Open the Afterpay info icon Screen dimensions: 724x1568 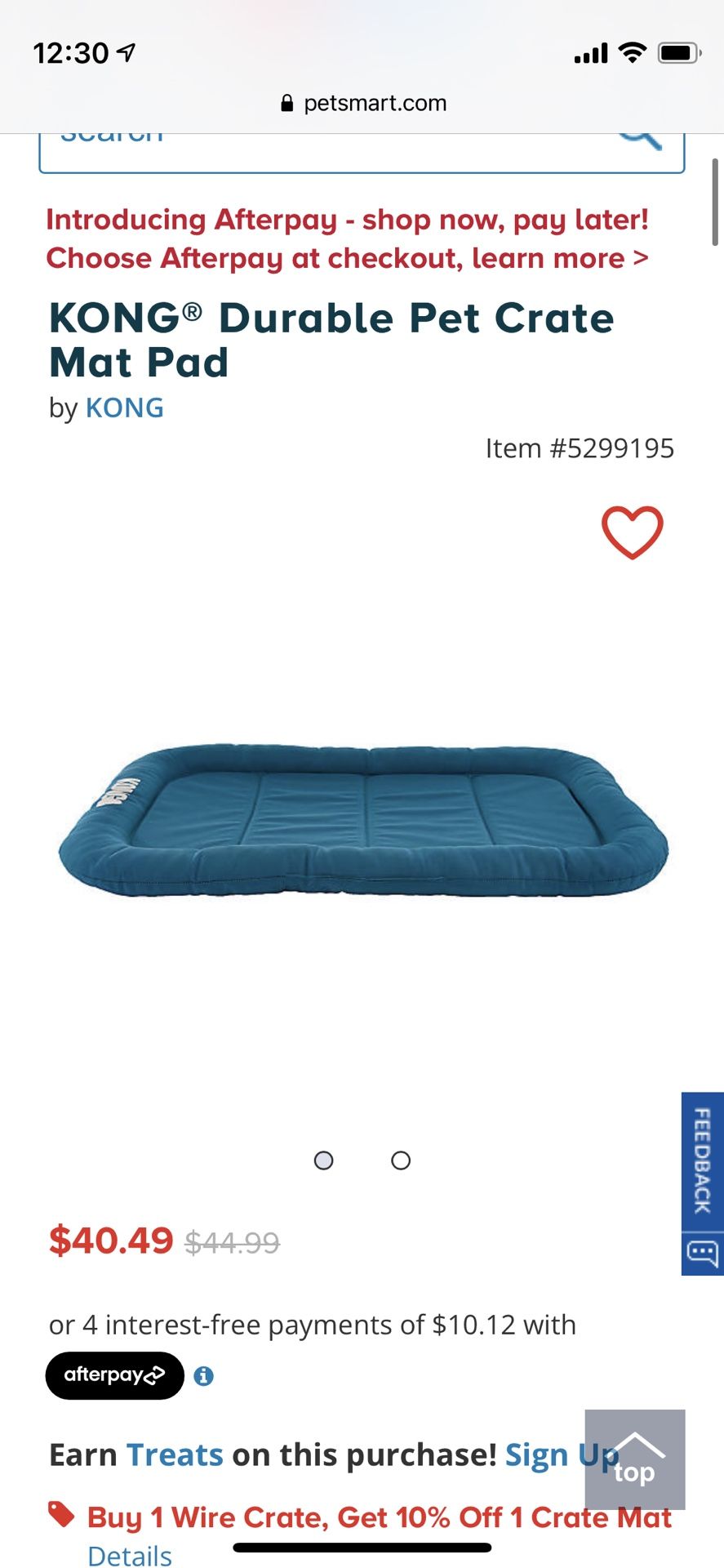click(204, 1376)
